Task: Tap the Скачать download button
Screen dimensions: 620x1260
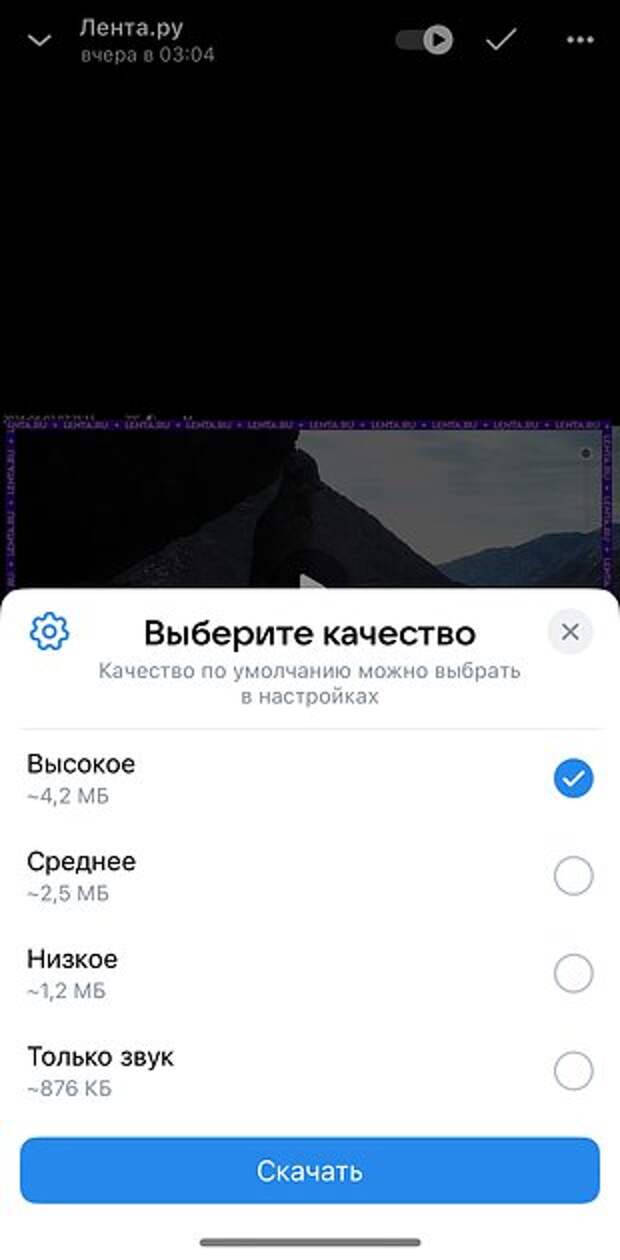Action: click(x=310, y=1170)
